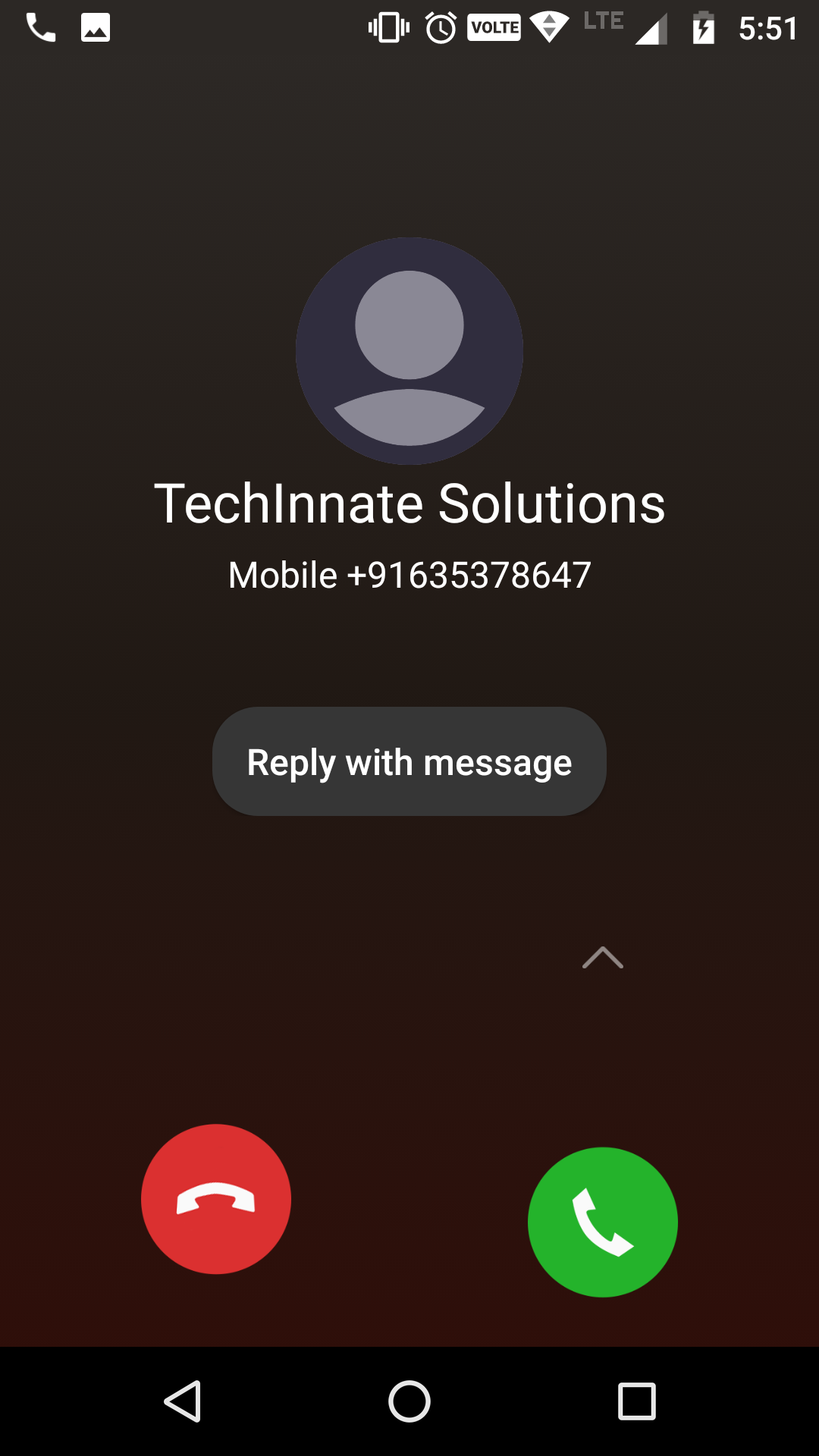Answer the incoming call

tap(603, 1222)
